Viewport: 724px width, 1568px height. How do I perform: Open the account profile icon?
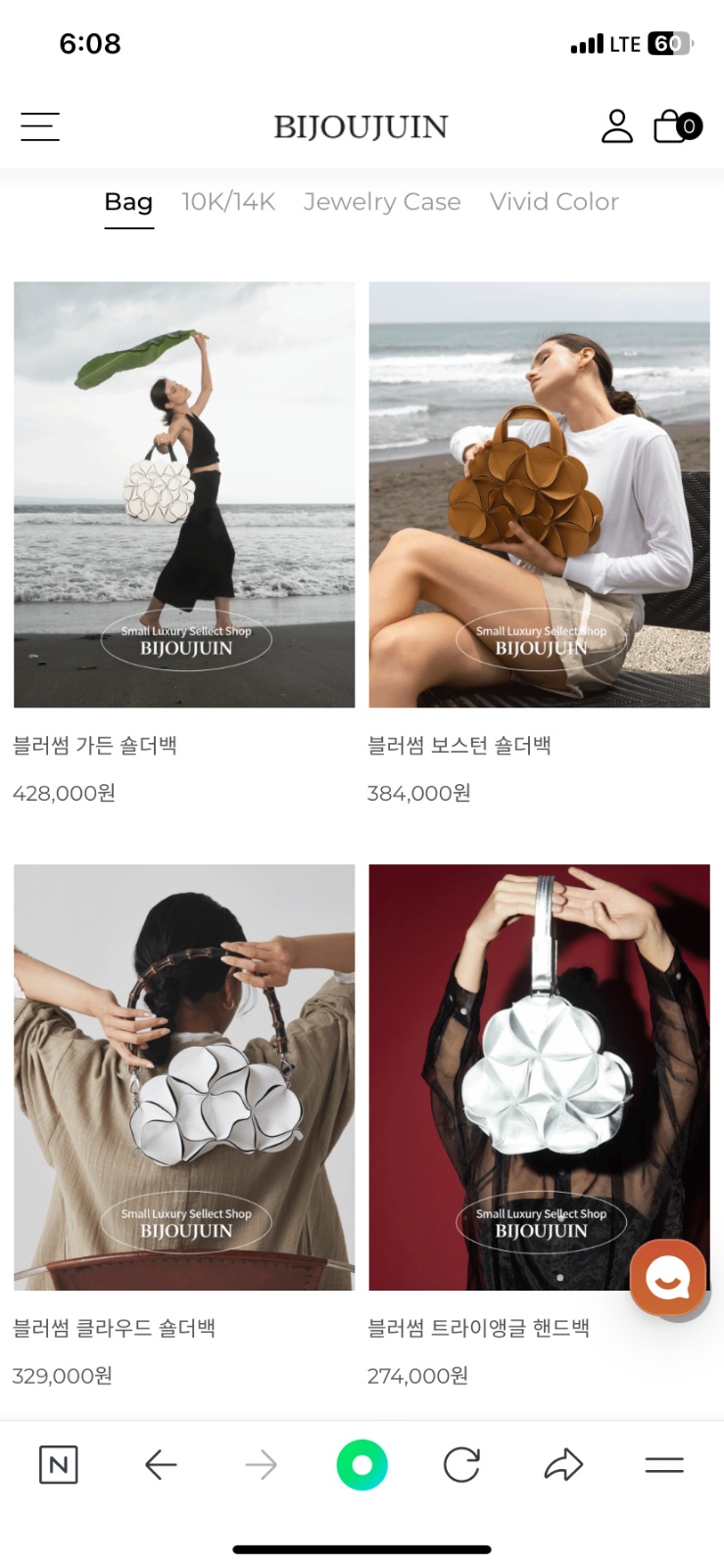pos(616,126)
